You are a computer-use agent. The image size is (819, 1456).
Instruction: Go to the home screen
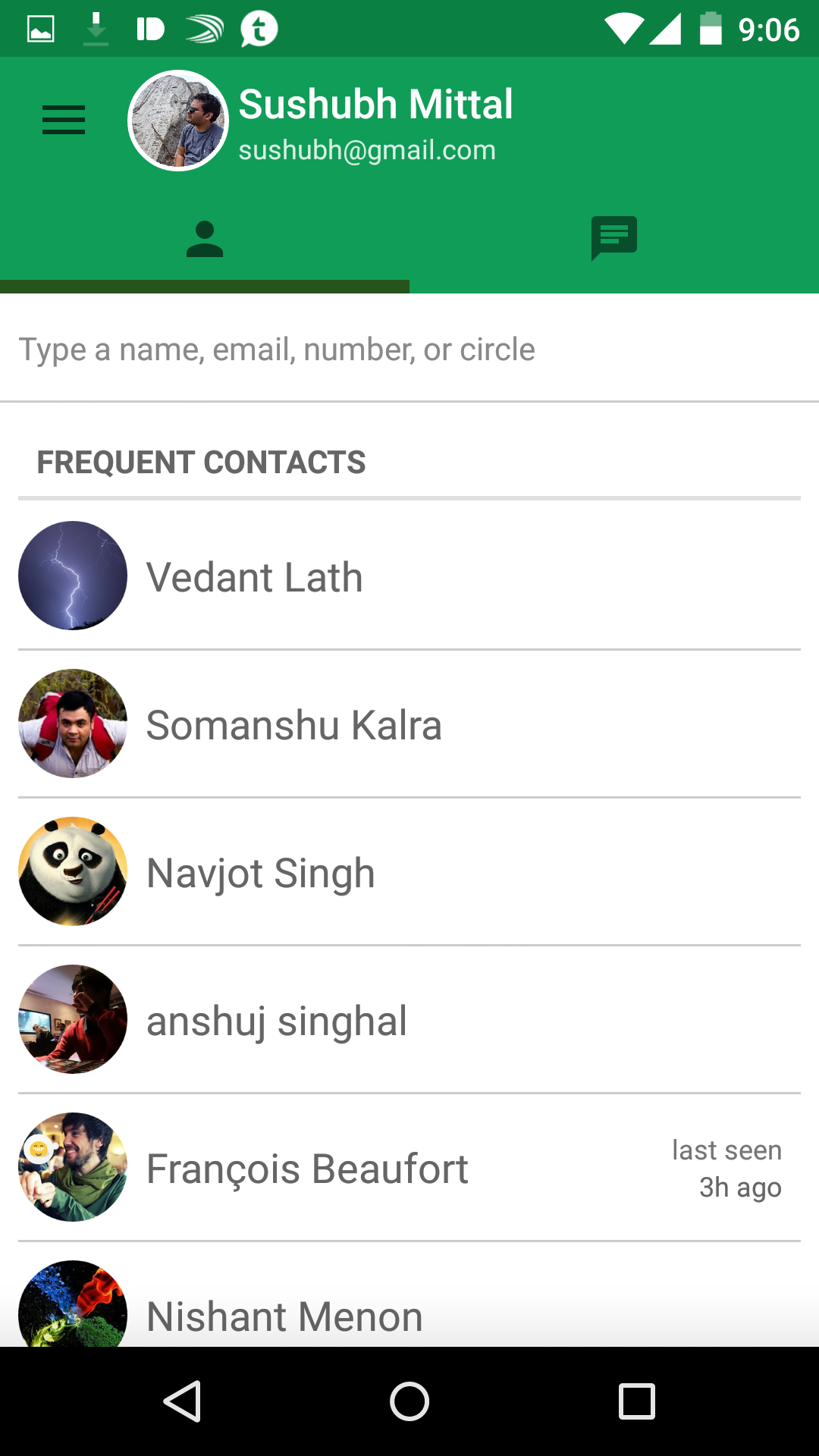409,1401
